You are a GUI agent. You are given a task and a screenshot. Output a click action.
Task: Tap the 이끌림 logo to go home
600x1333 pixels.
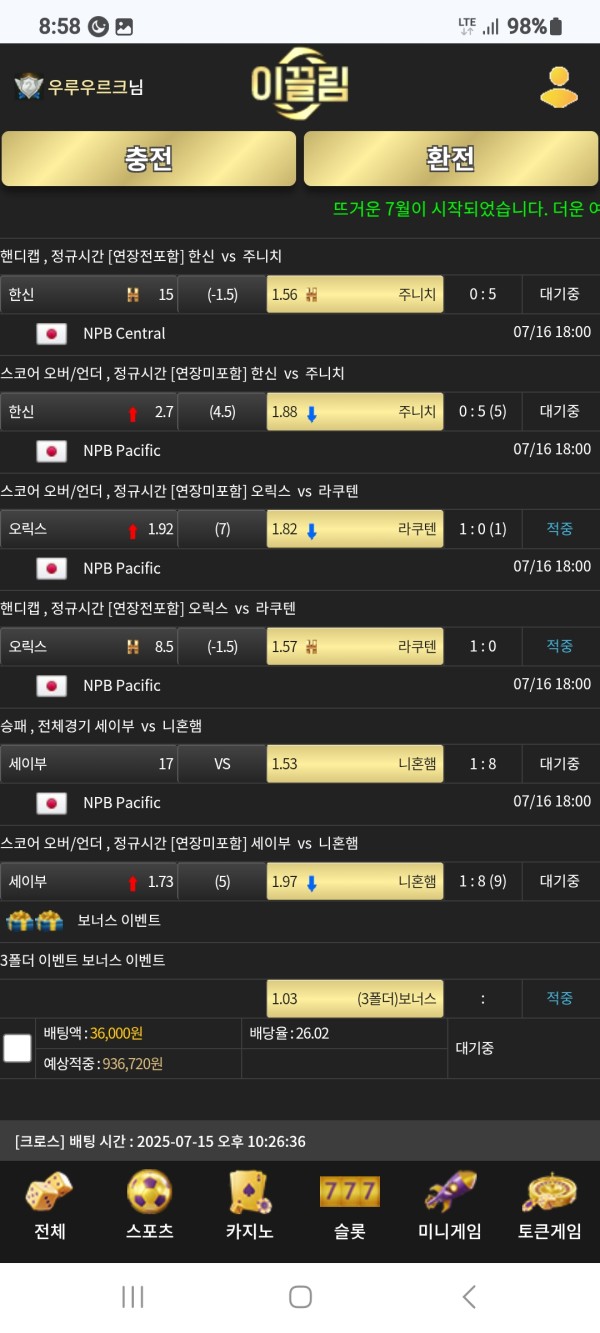pyautogui.click(x=300, y=85)
